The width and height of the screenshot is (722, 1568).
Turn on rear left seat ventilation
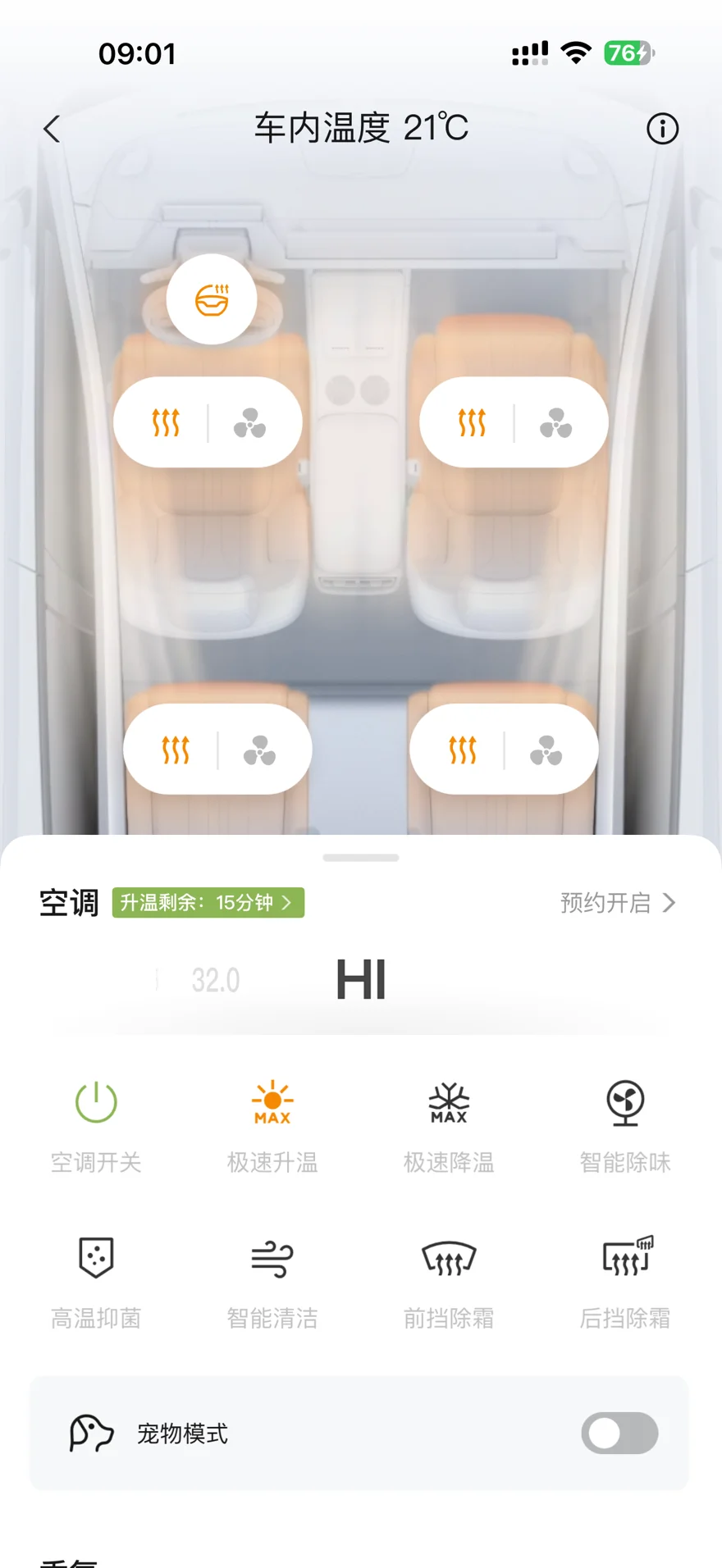coord(259,750)
